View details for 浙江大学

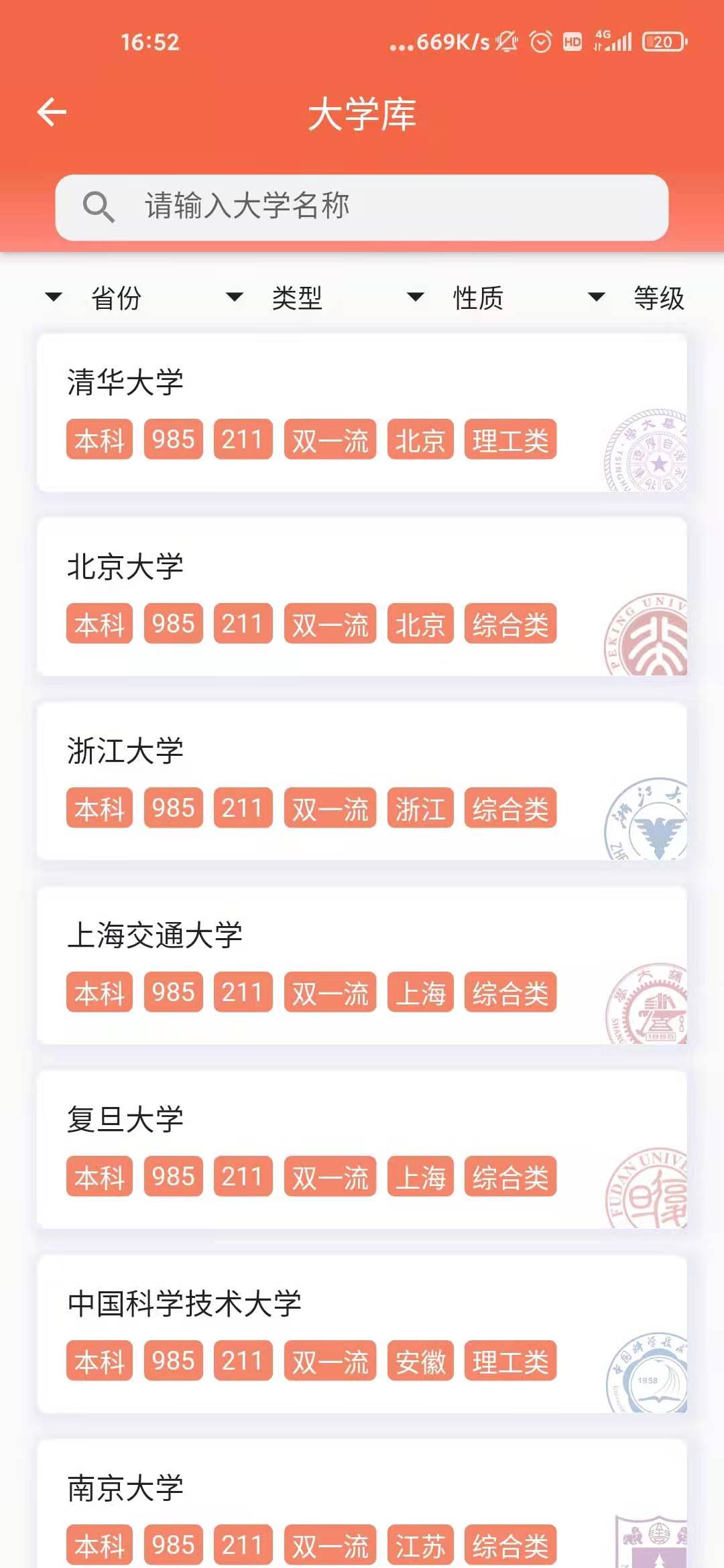coord(362,781)
